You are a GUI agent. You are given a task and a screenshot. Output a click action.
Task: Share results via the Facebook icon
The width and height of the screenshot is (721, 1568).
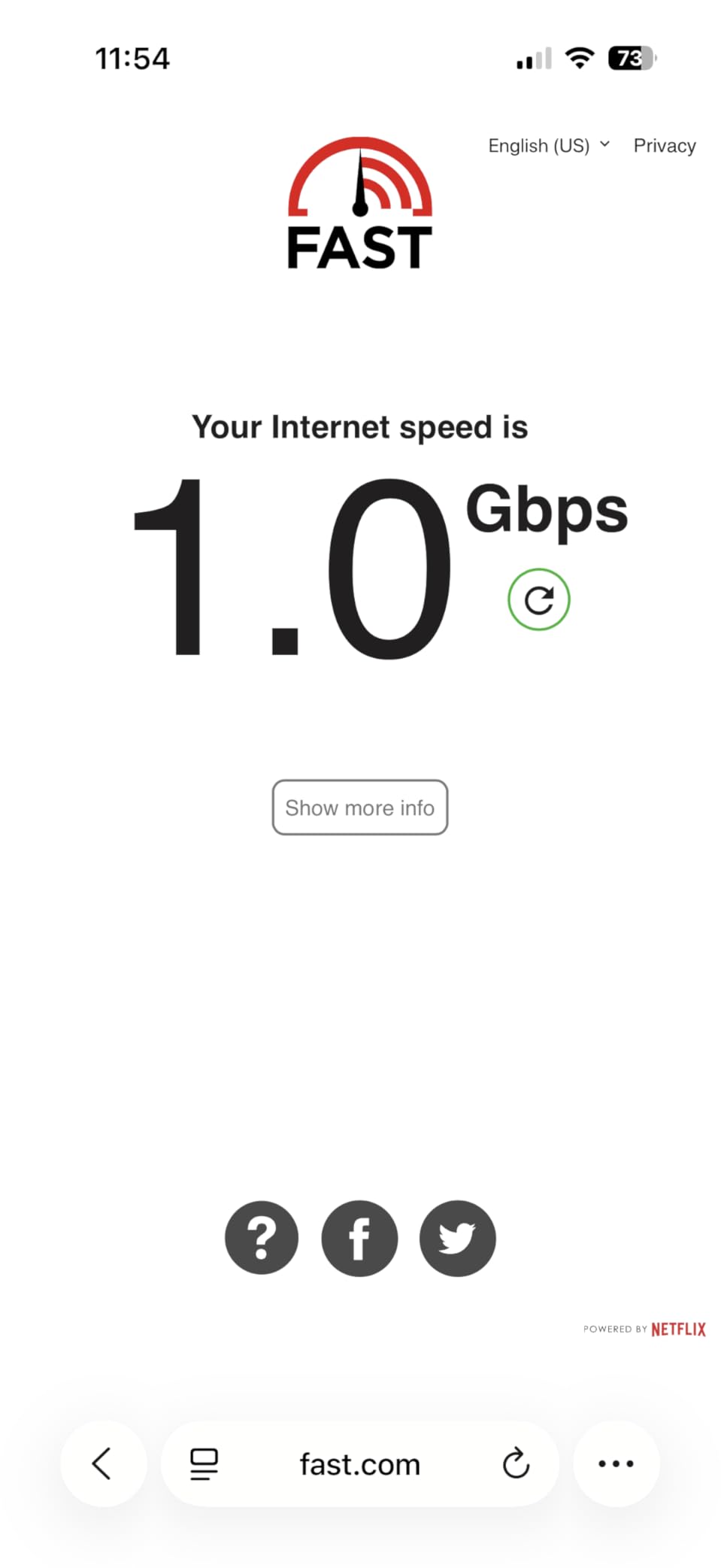[x=359, y=1239]
